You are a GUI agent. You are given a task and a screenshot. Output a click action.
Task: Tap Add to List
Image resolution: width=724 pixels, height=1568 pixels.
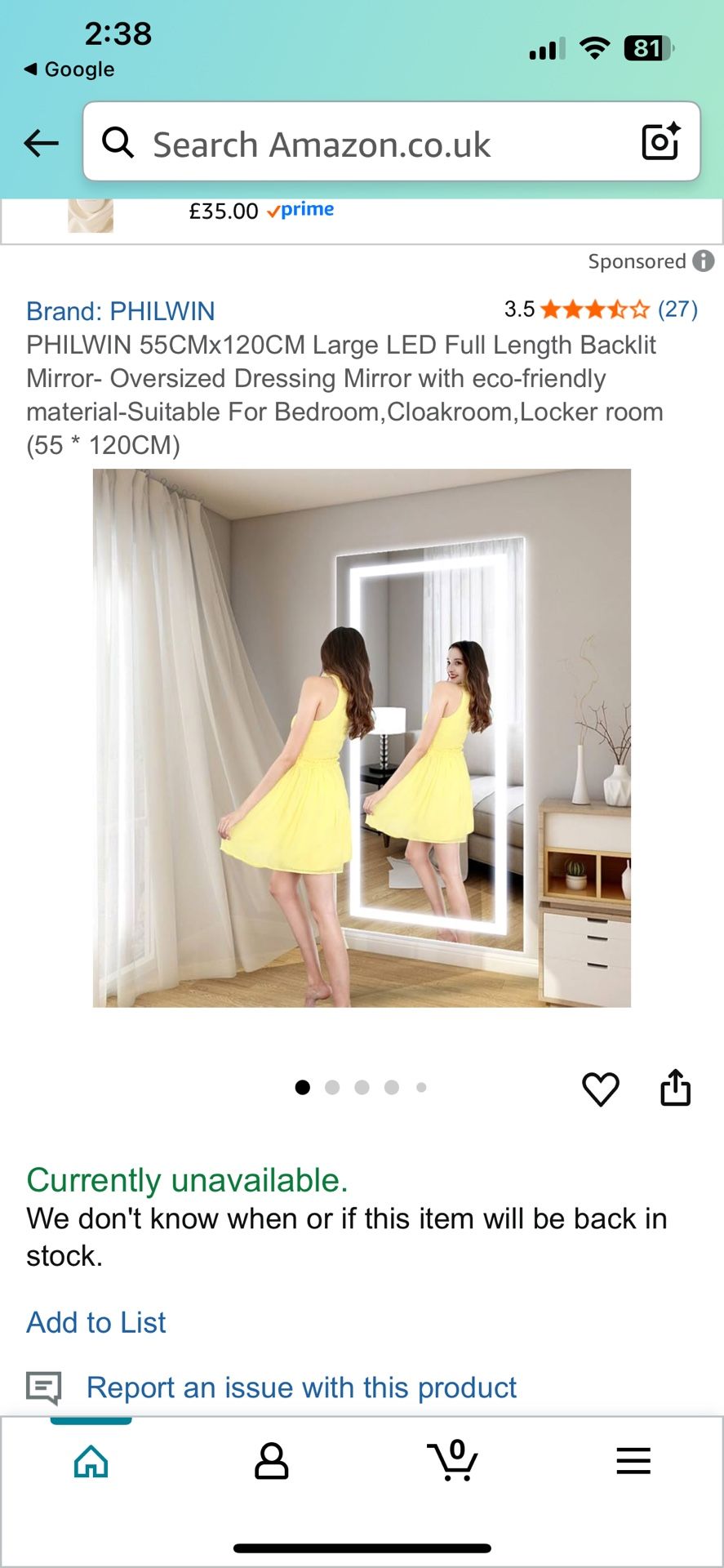pyautogui.click(x=96, y=1322)
